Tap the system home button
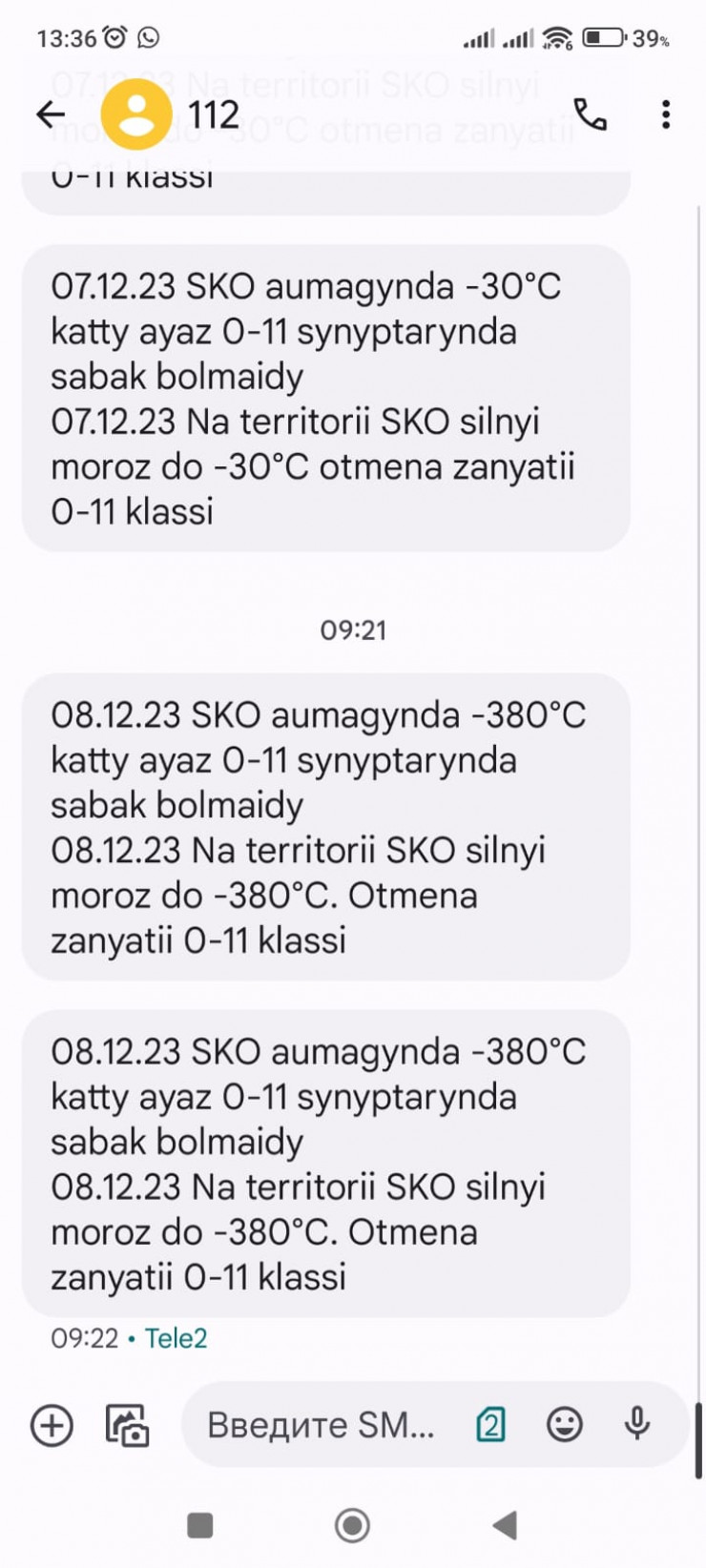Screen dimensions: 706x1568 (352, 1525)
